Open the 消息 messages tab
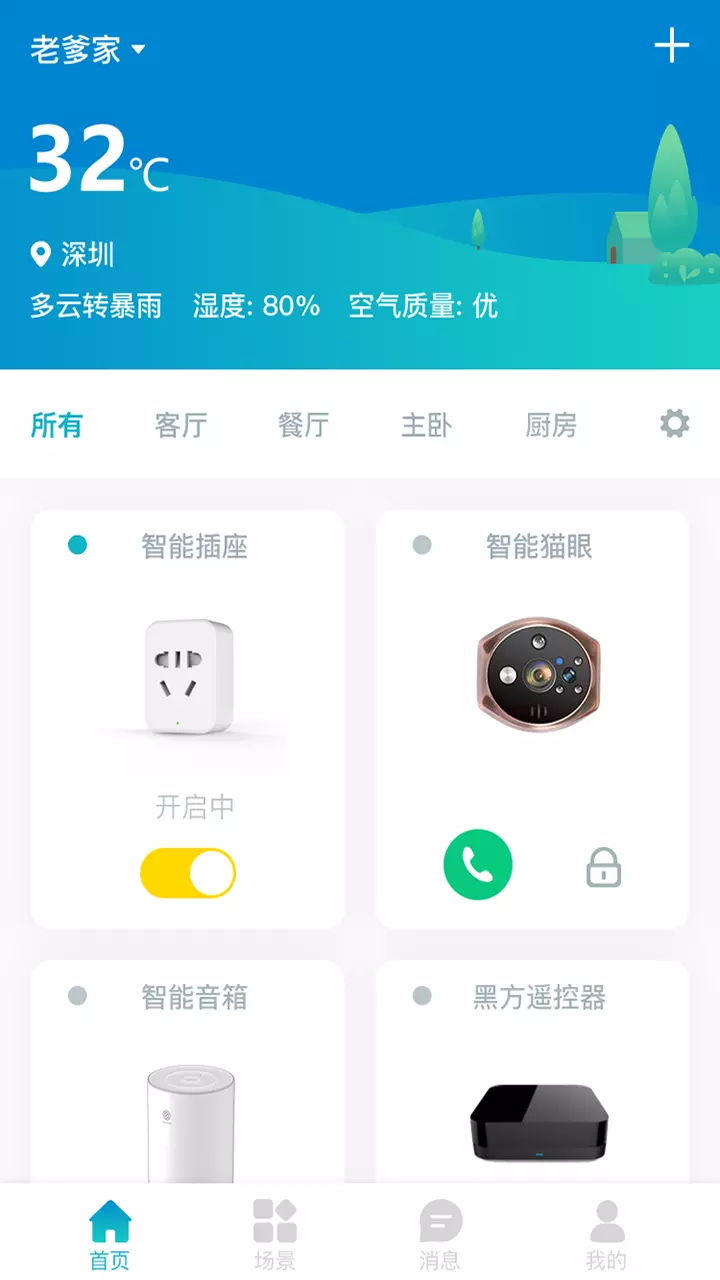The image size is (720, 1280). pos(440,1235)
